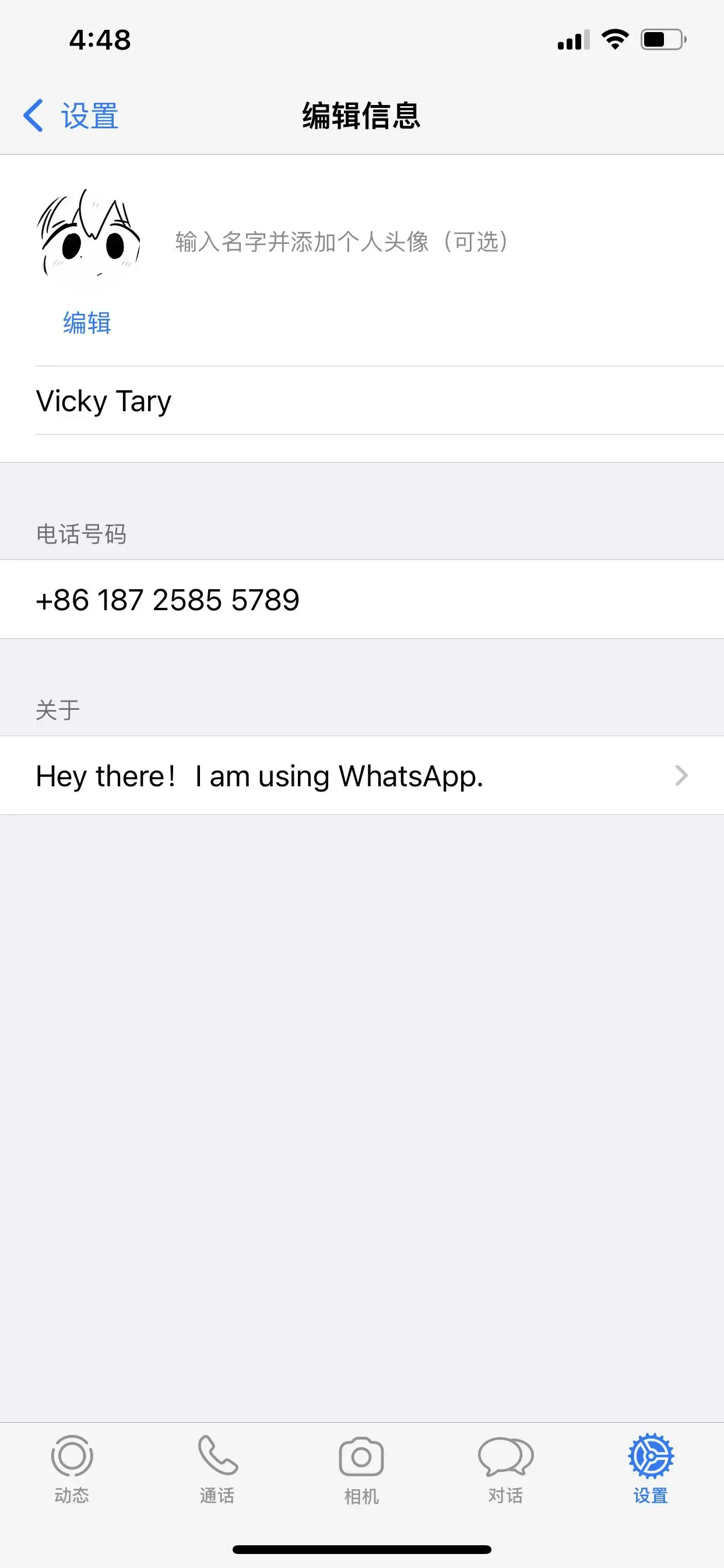Switch to the 动态 tab
724x1568 pixels.
point(72,1468)
